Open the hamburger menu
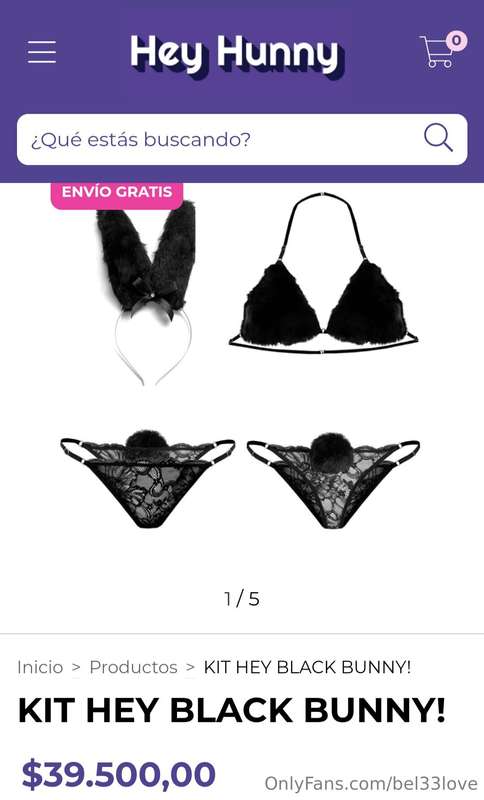This screenshot has width=484, height=800. pyautogui.click(x=42, y=52)
